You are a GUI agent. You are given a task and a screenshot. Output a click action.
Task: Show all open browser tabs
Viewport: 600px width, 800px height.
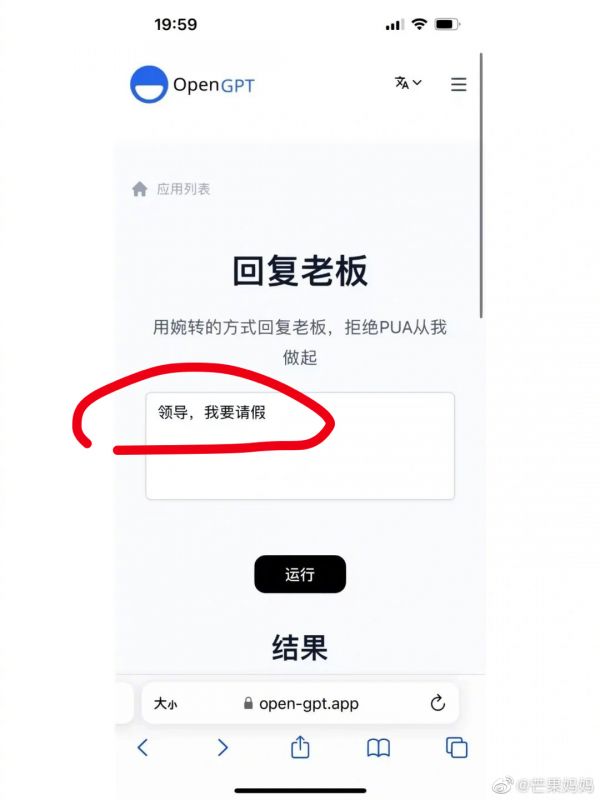pos(456,747)
